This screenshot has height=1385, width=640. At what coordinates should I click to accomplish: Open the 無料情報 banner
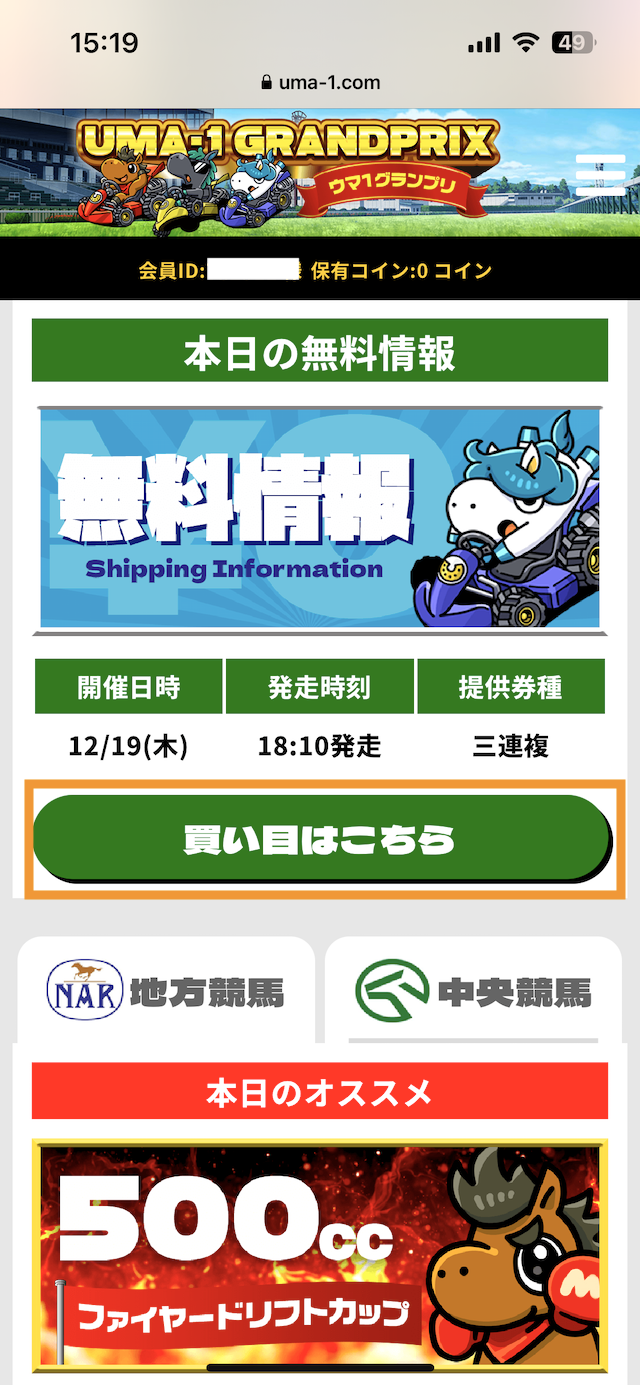click(320, 518)
